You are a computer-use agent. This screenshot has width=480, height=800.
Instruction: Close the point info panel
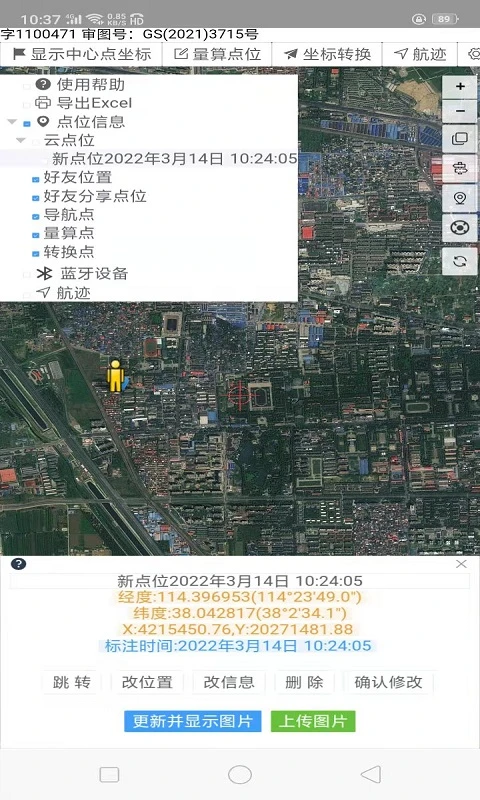pos(461,564)
